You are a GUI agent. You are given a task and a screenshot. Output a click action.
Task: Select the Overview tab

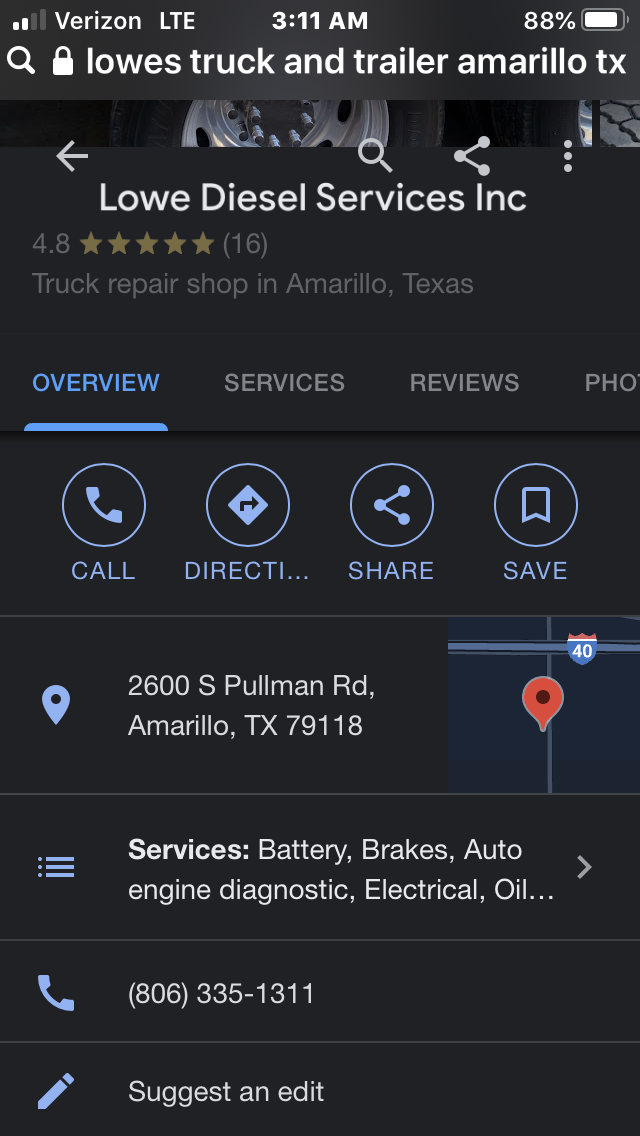(96, 383)
